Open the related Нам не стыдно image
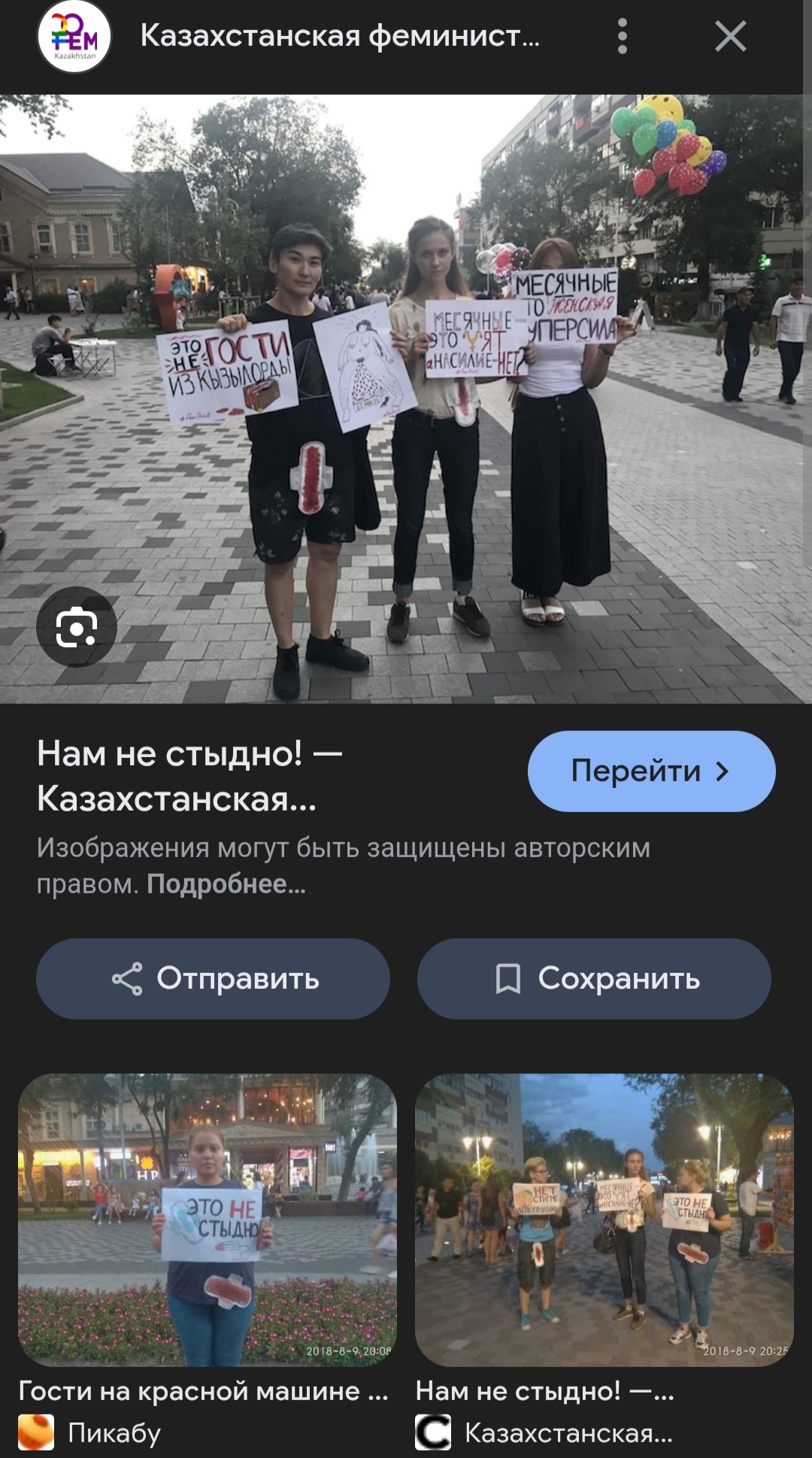 click(x=604, y=1220)
